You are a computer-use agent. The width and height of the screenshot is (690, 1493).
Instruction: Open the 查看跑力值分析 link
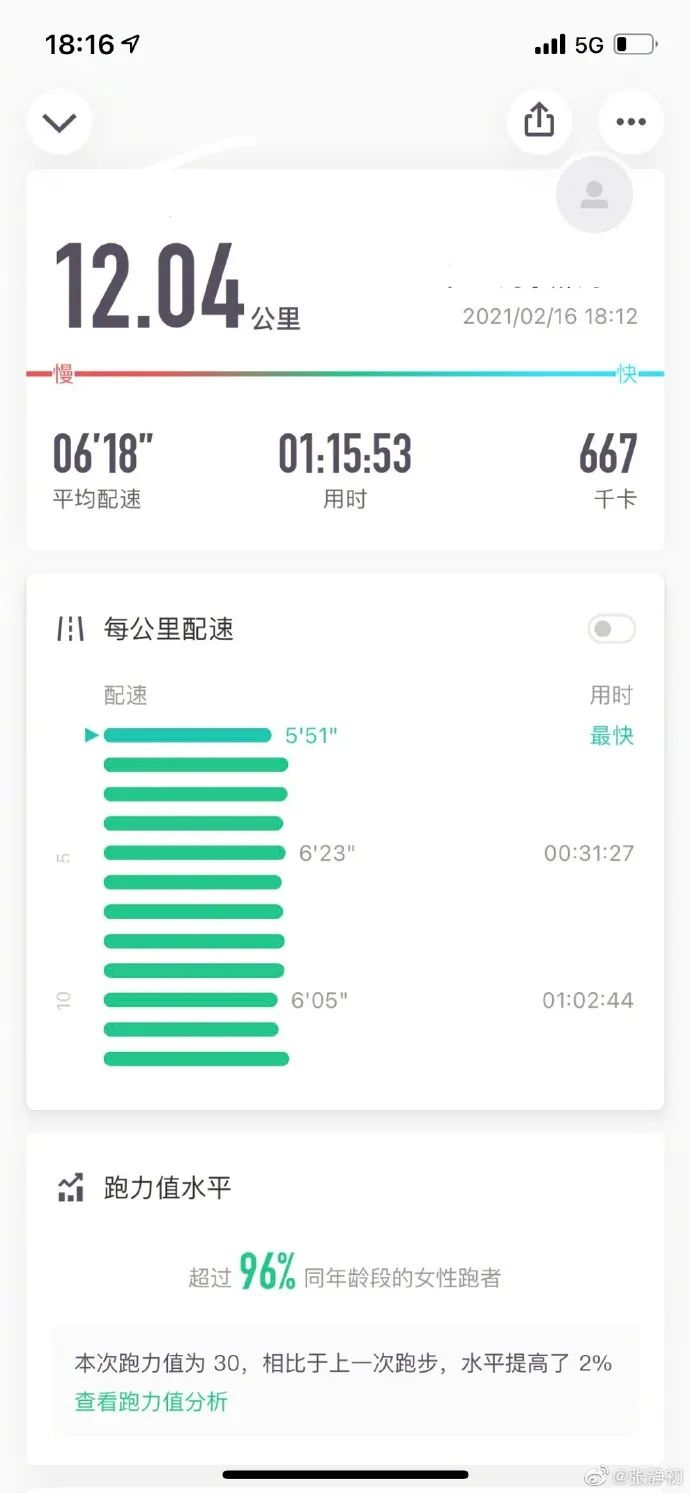pyautogui.click(x=151, y=1401)
